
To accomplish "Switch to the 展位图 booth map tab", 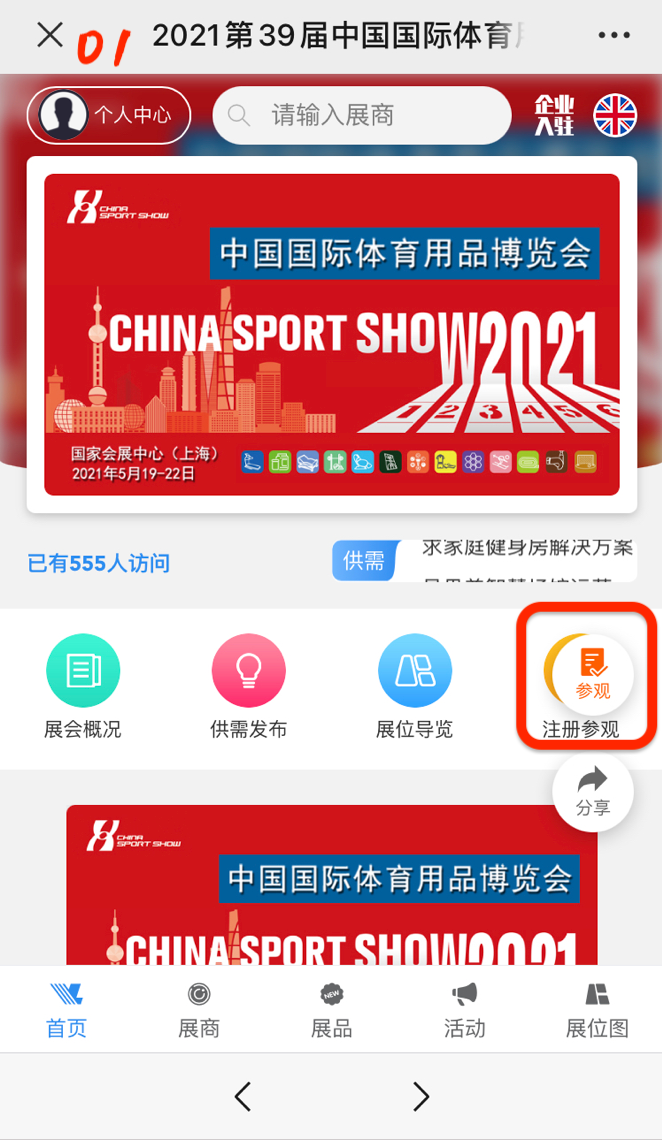I will pyautogui.click(x=597, y=1009).
